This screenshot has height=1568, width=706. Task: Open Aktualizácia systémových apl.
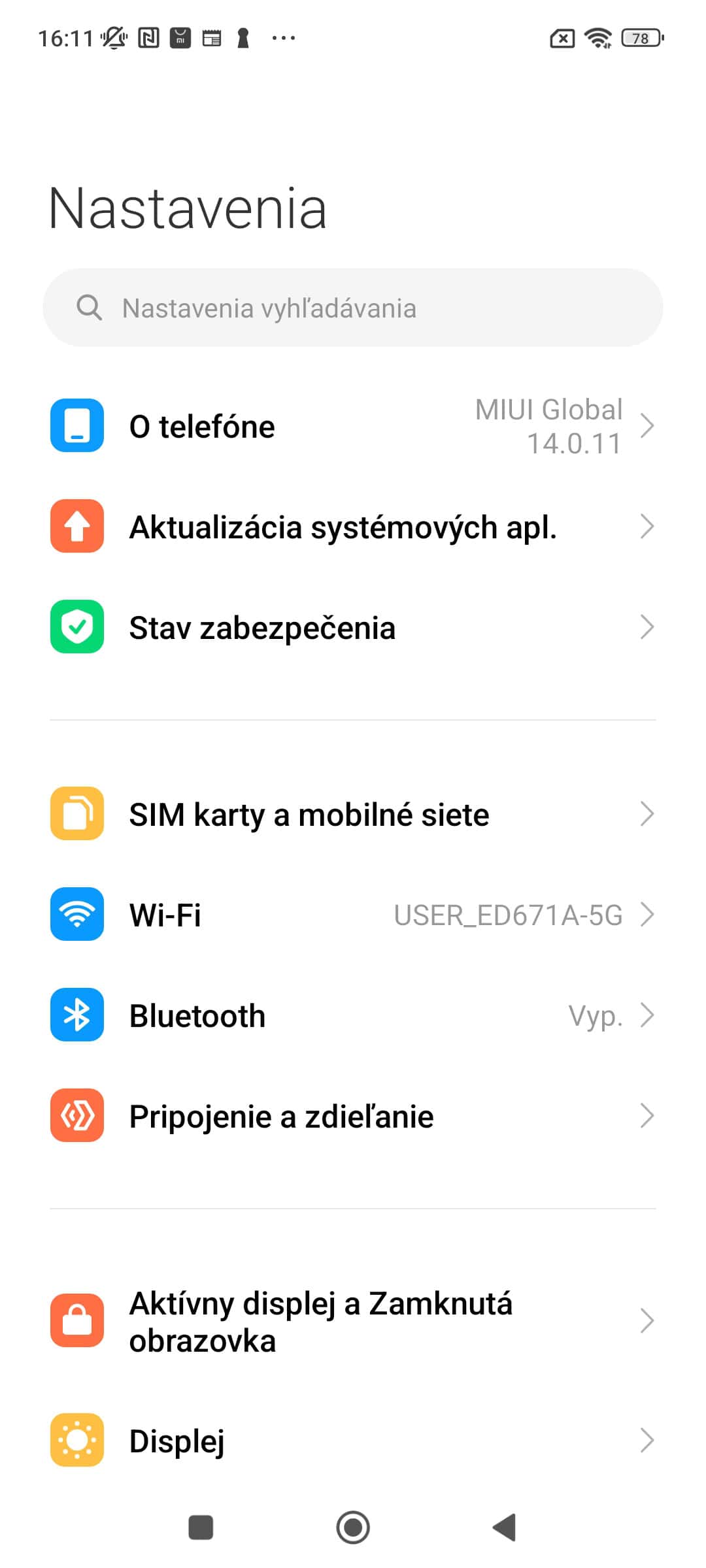[353, 527]
